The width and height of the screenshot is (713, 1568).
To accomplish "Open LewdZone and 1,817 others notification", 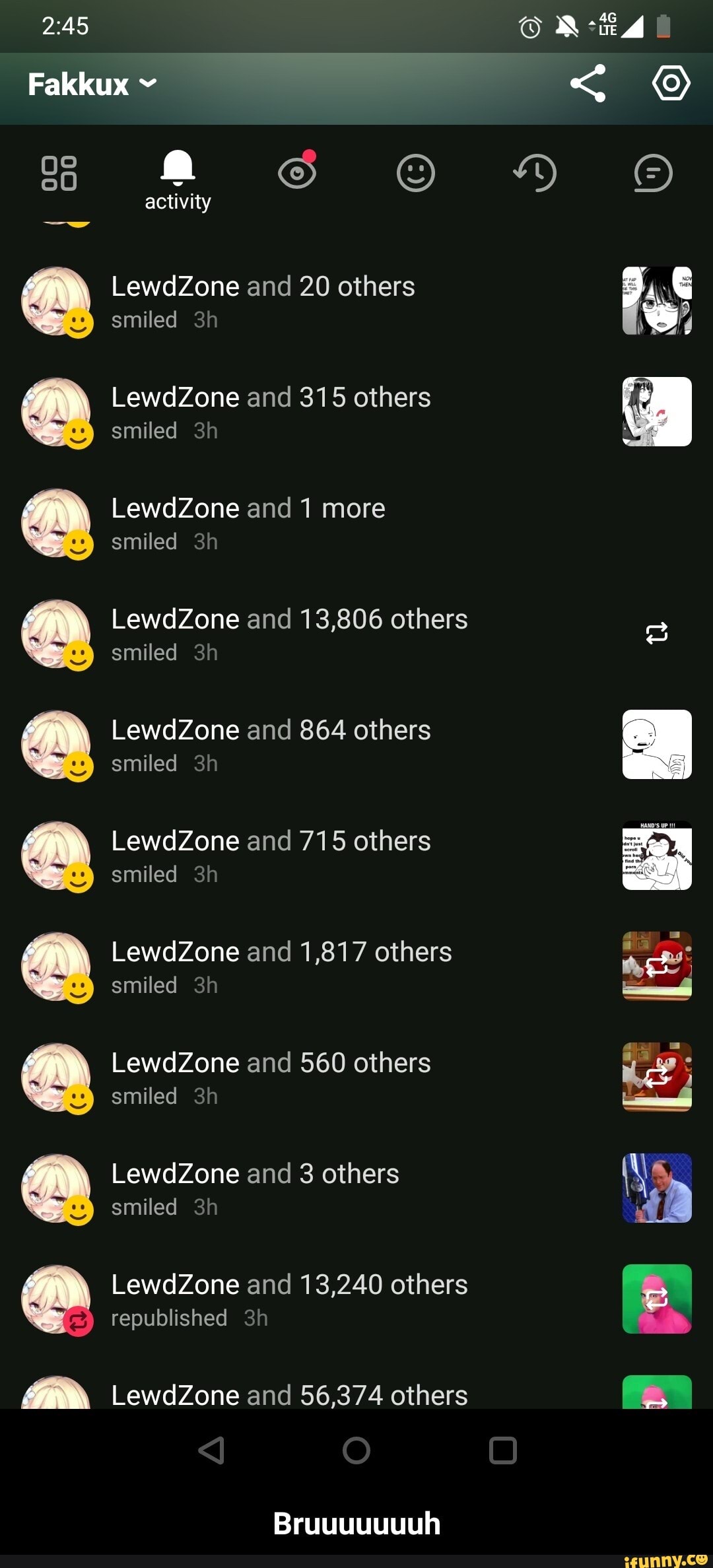I will coord(281,966).
